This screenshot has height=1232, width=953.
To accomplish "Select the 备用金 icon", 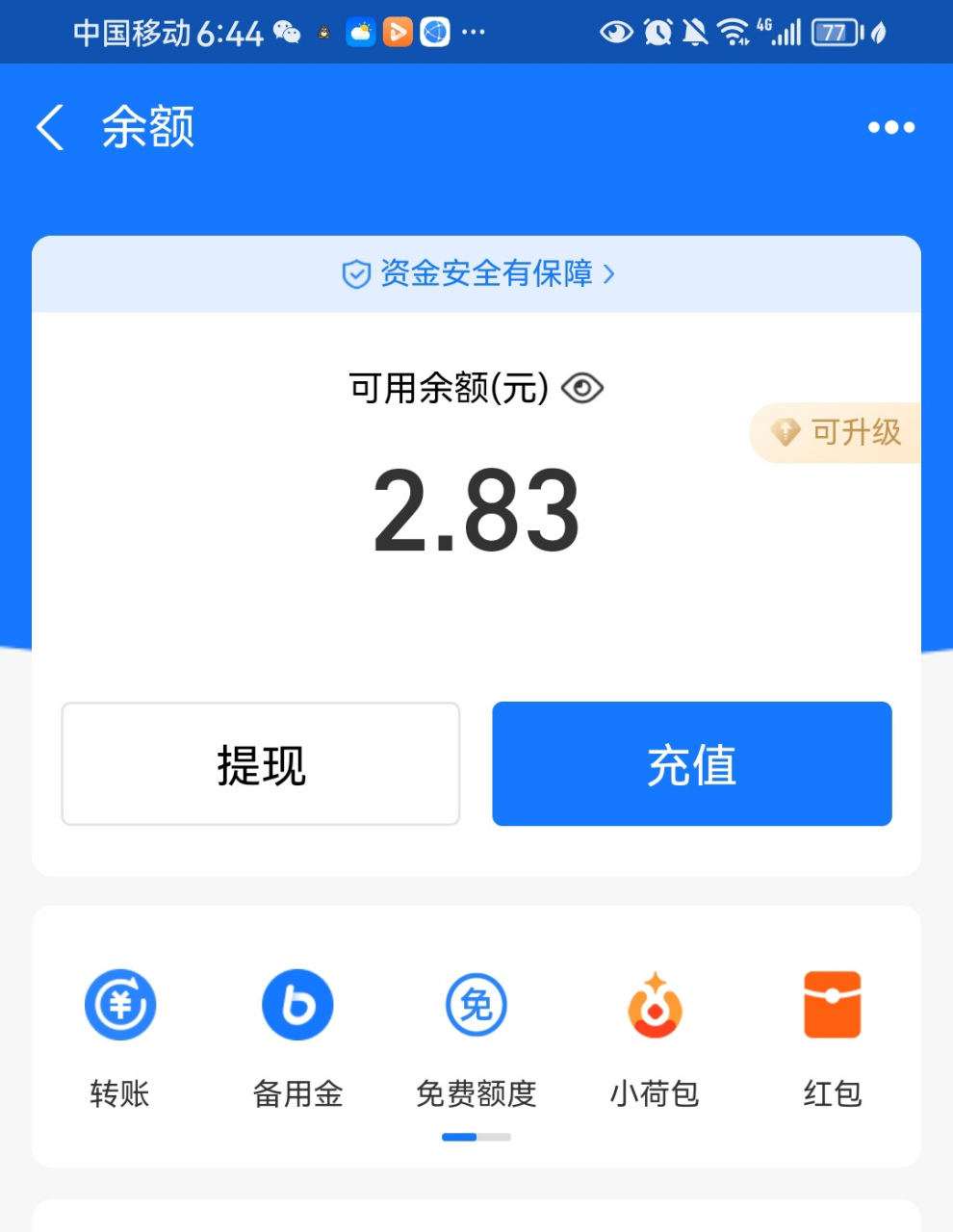I will click(297, 1004).
